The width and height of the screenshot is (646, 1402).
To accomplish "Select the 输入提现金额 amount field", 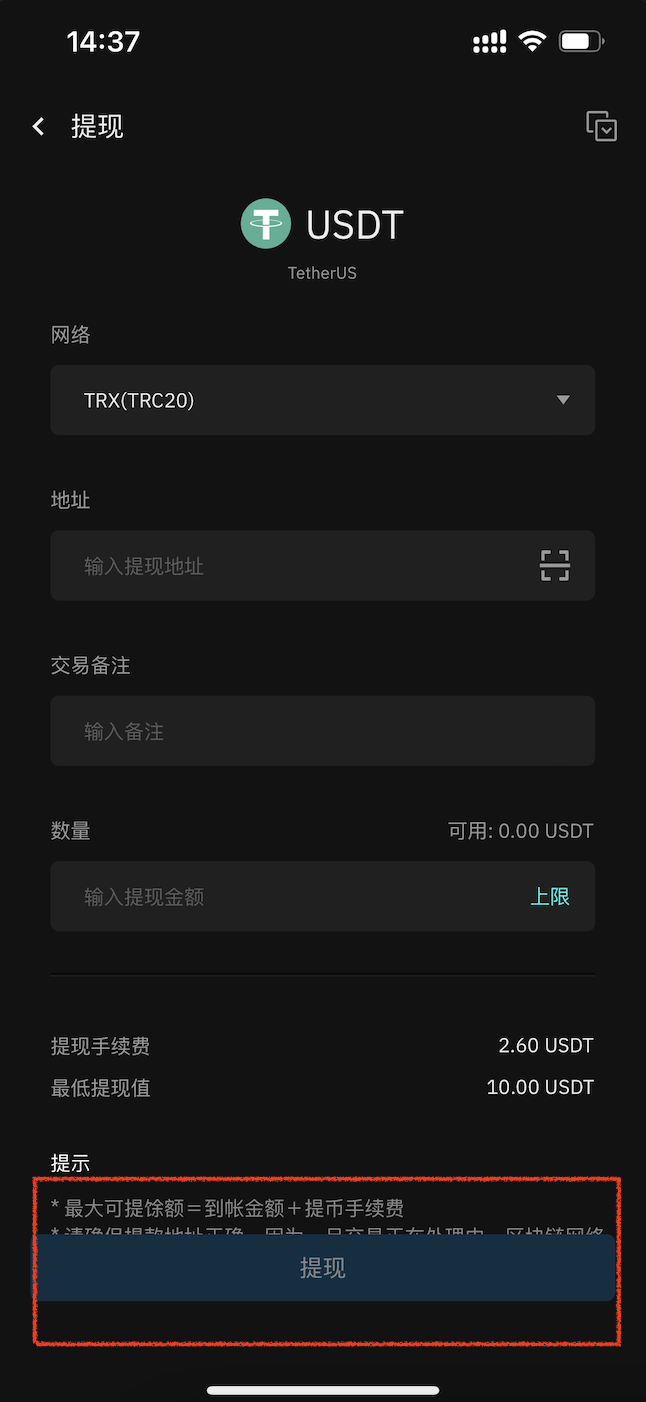I will pyautogui.click(x=280, y=897).
